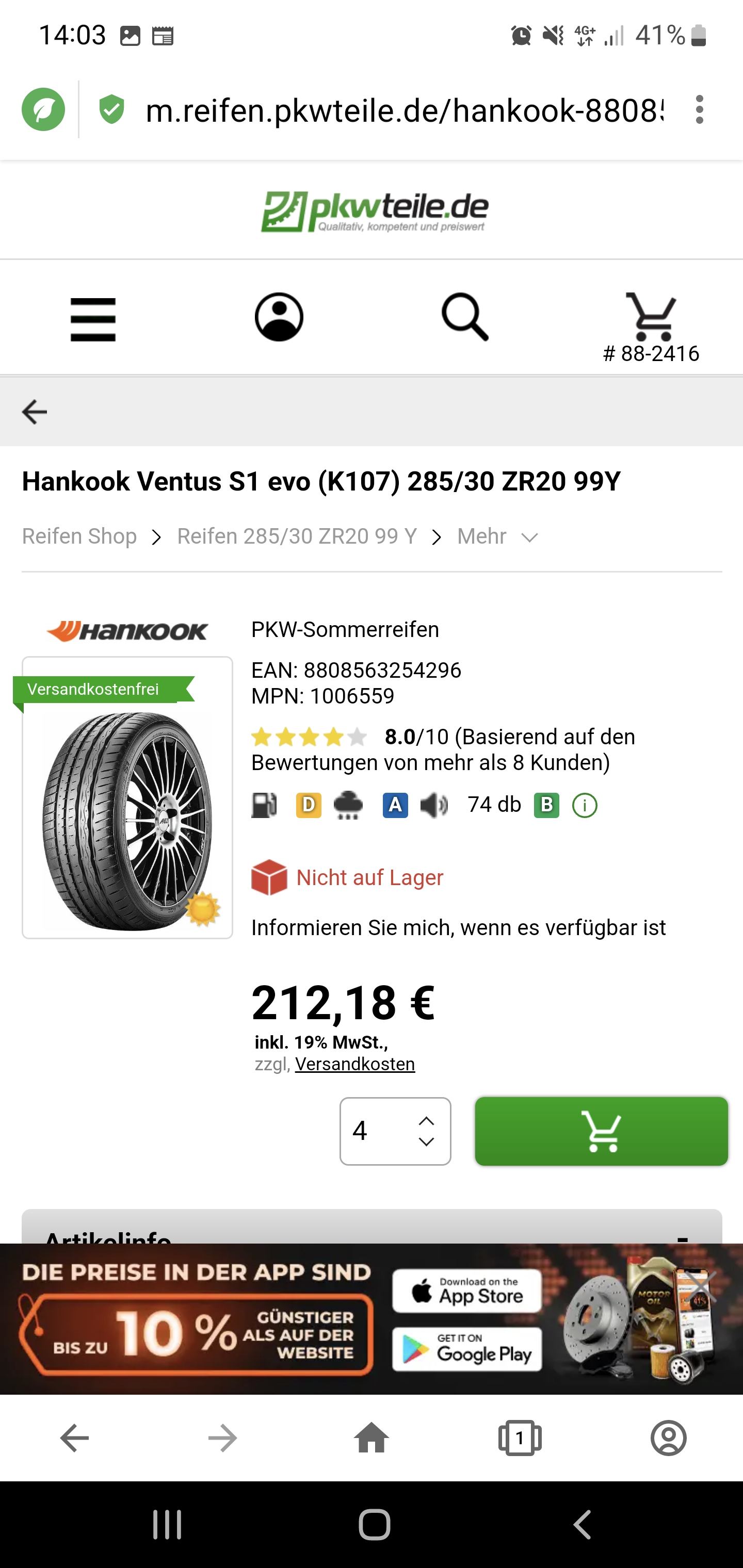Show EU tire label info icon

point(585,806)
